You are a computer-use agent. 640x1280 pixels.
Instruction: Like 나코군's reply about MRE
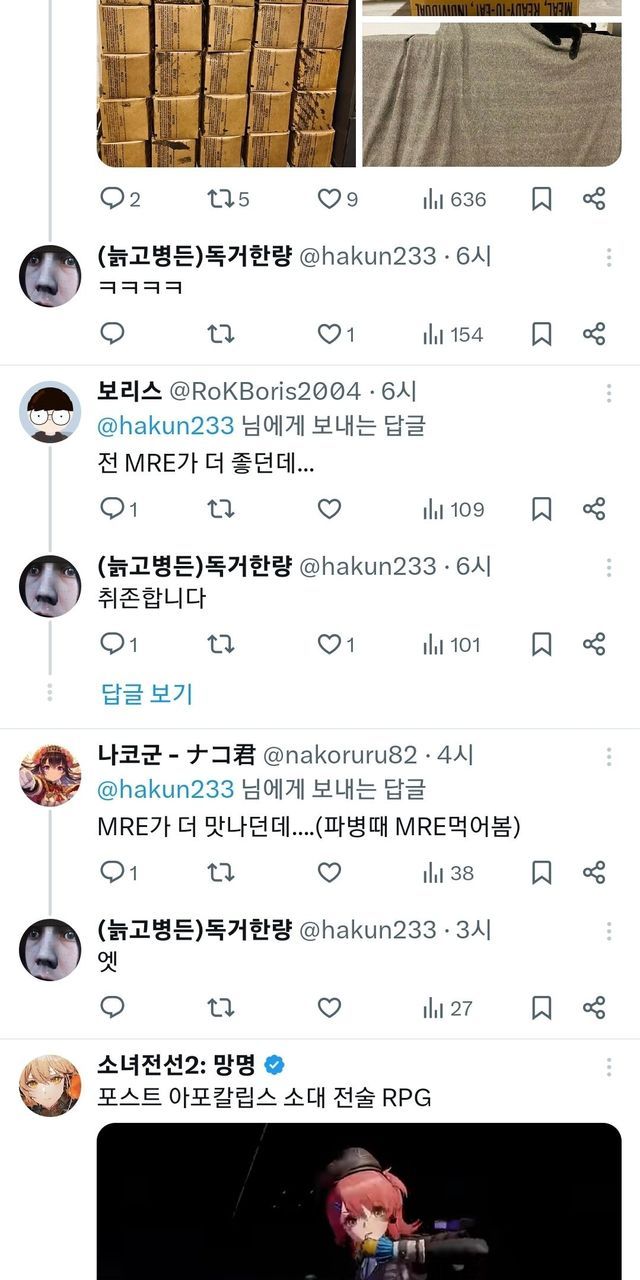coord(329,873)
